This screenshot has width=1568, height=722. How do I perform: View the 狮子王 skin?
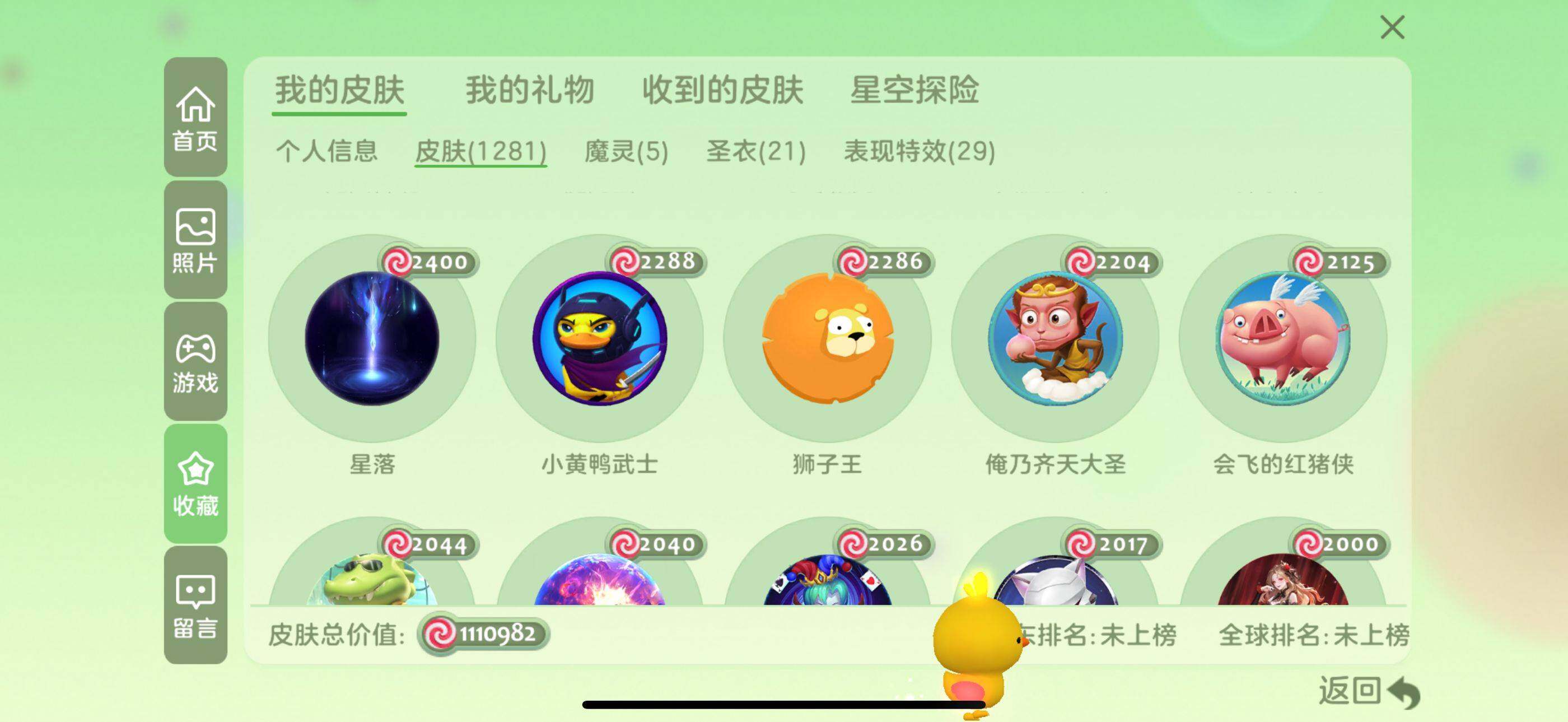[827, 338]
